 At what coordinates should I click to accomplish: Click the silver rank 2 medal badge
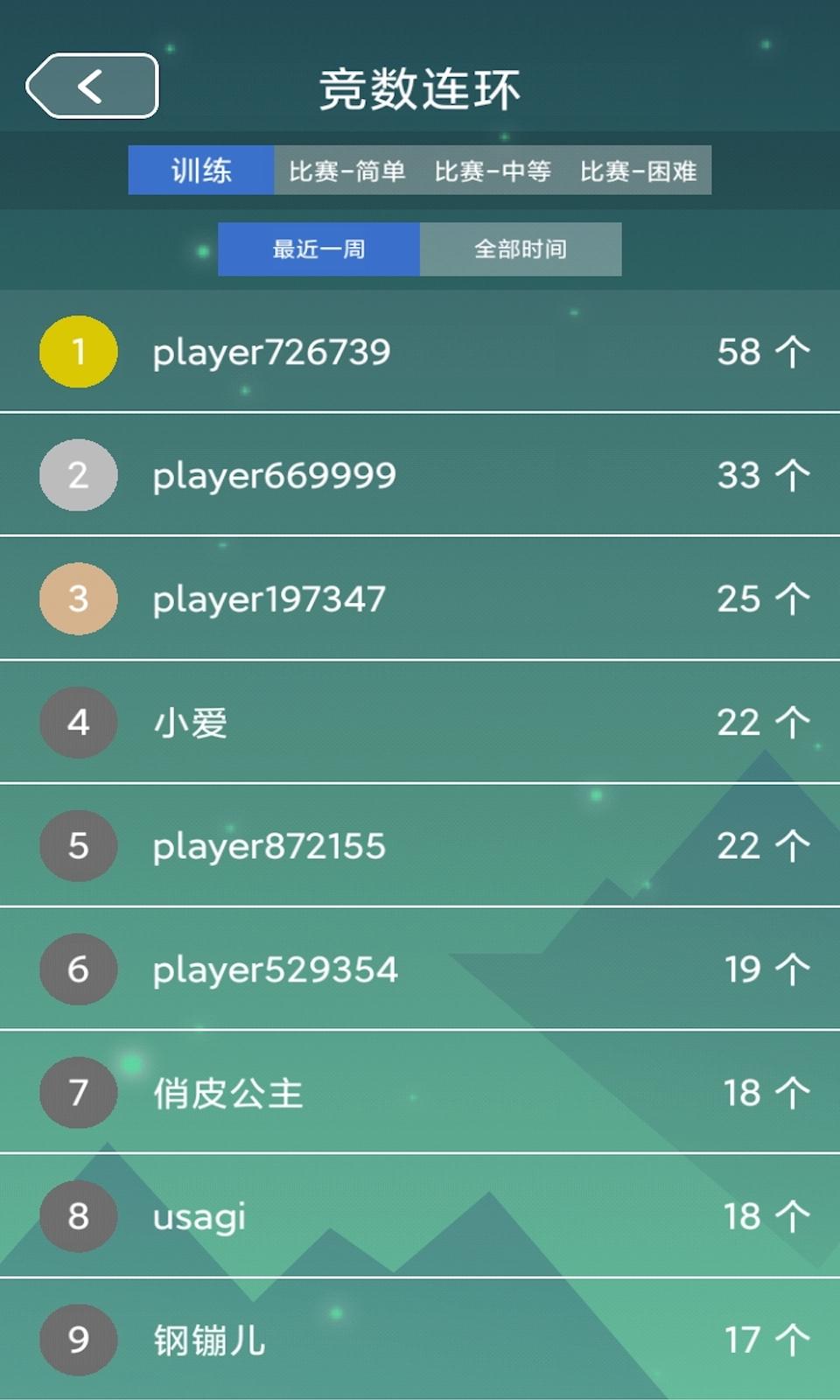(x=78, y=475)
